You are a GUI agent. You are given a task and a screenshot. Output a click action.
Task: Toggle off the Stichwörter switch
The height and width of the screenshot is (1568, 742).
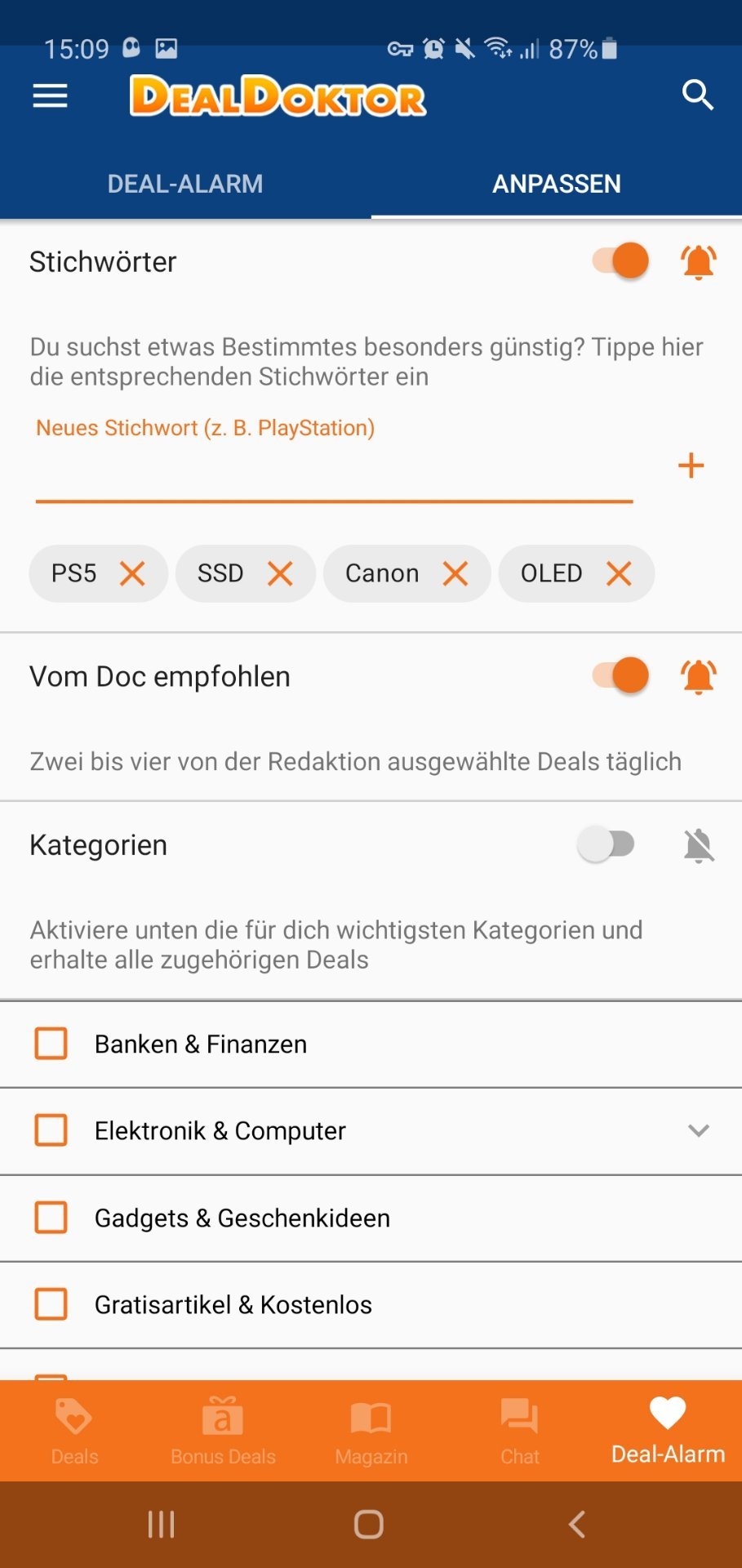620,261
